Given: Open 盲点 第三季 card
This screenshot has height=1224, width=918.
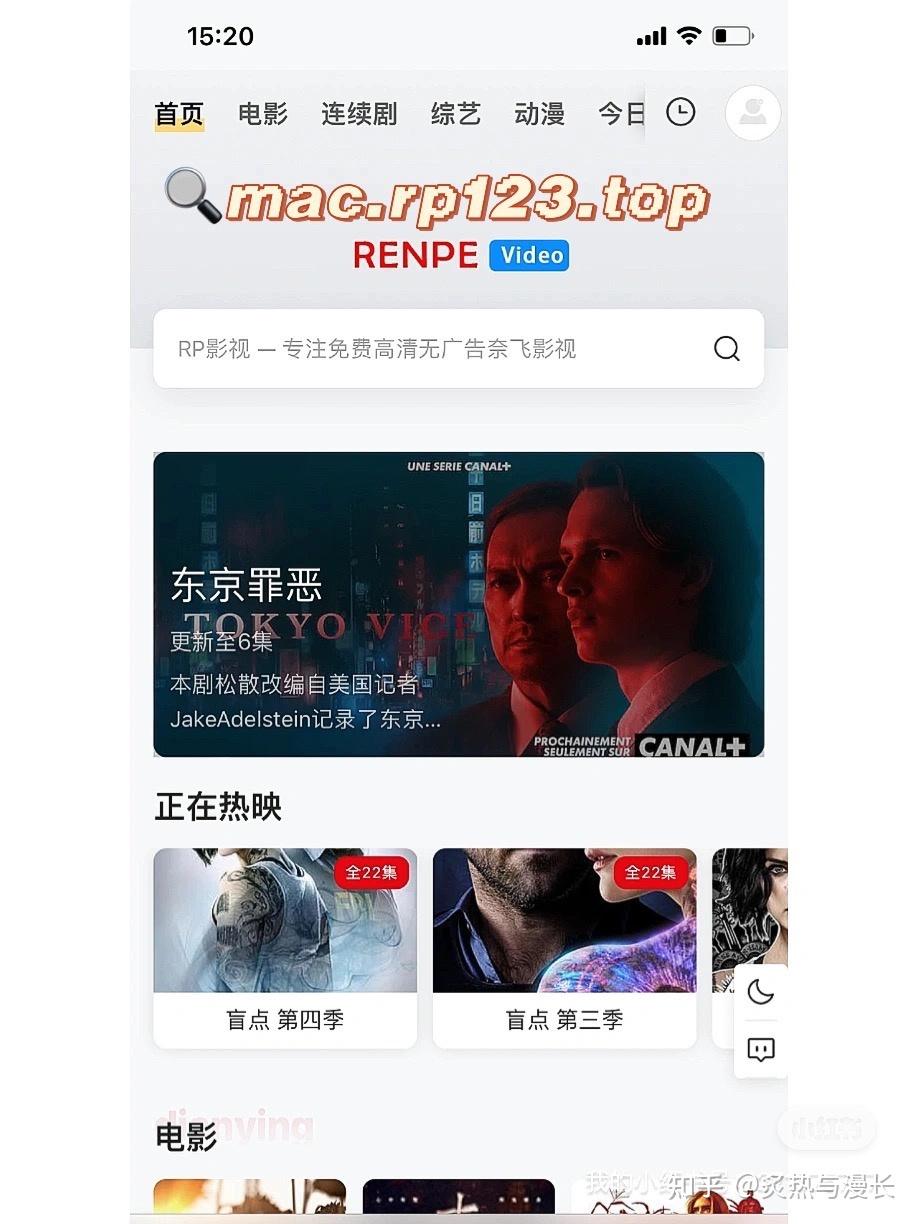Looking at the screenshot, I should pyautogui.click(x=564, y=947).
